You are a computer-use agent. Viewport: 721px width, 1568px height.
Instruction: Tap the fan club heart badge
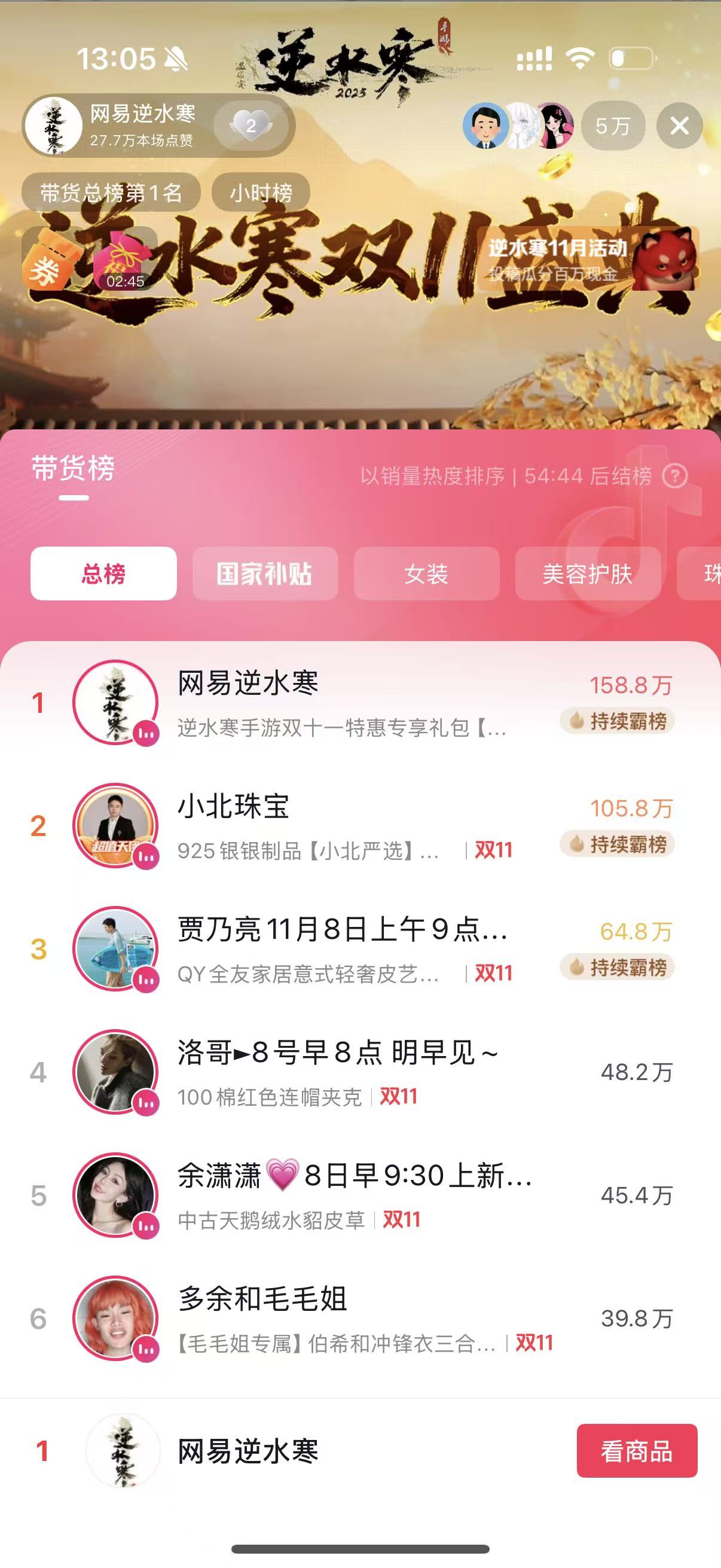[x=250, y=126]
